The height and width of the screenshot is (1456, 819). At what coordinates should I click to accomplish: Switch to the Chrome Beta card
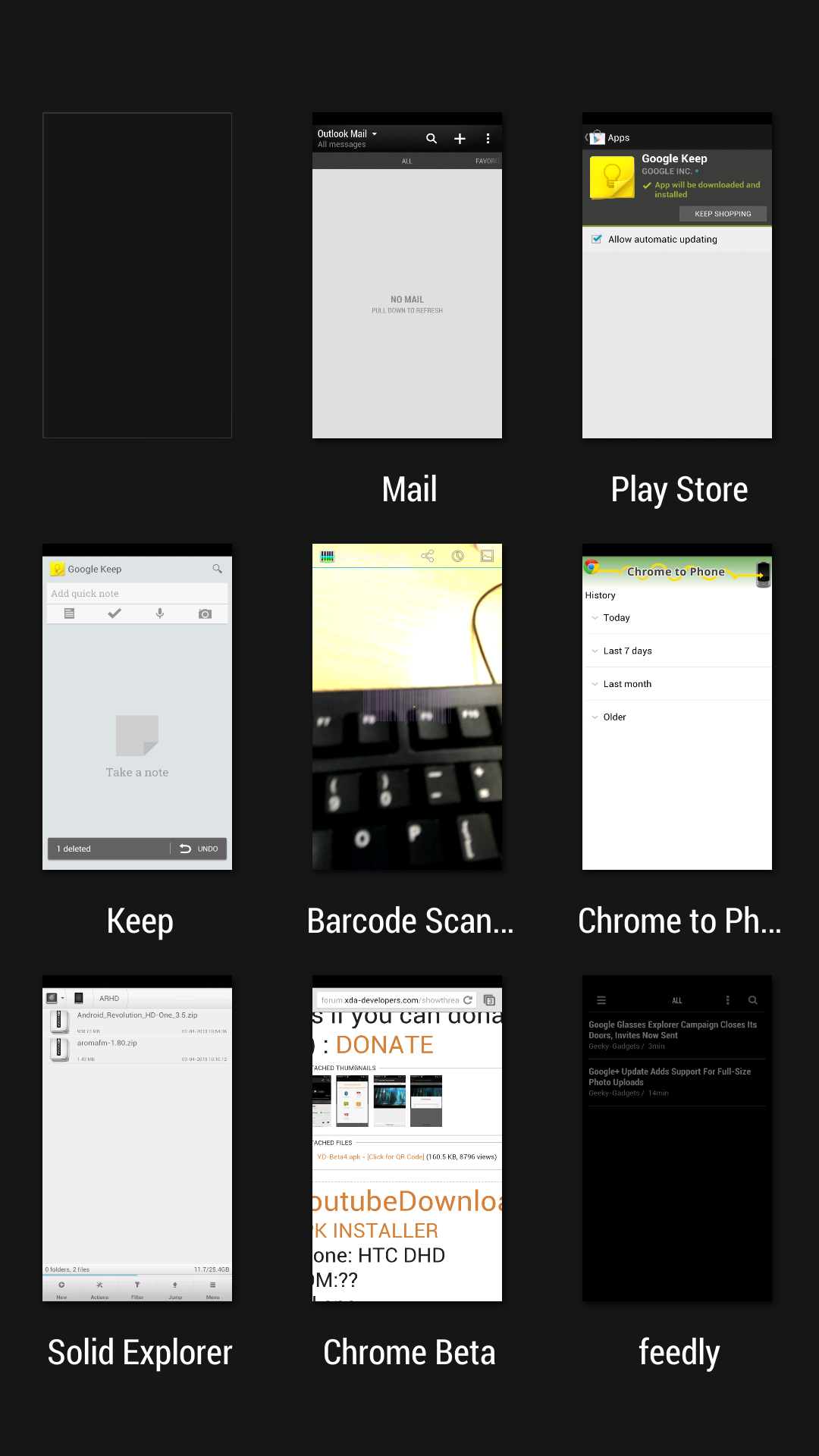pos(407,1137)
